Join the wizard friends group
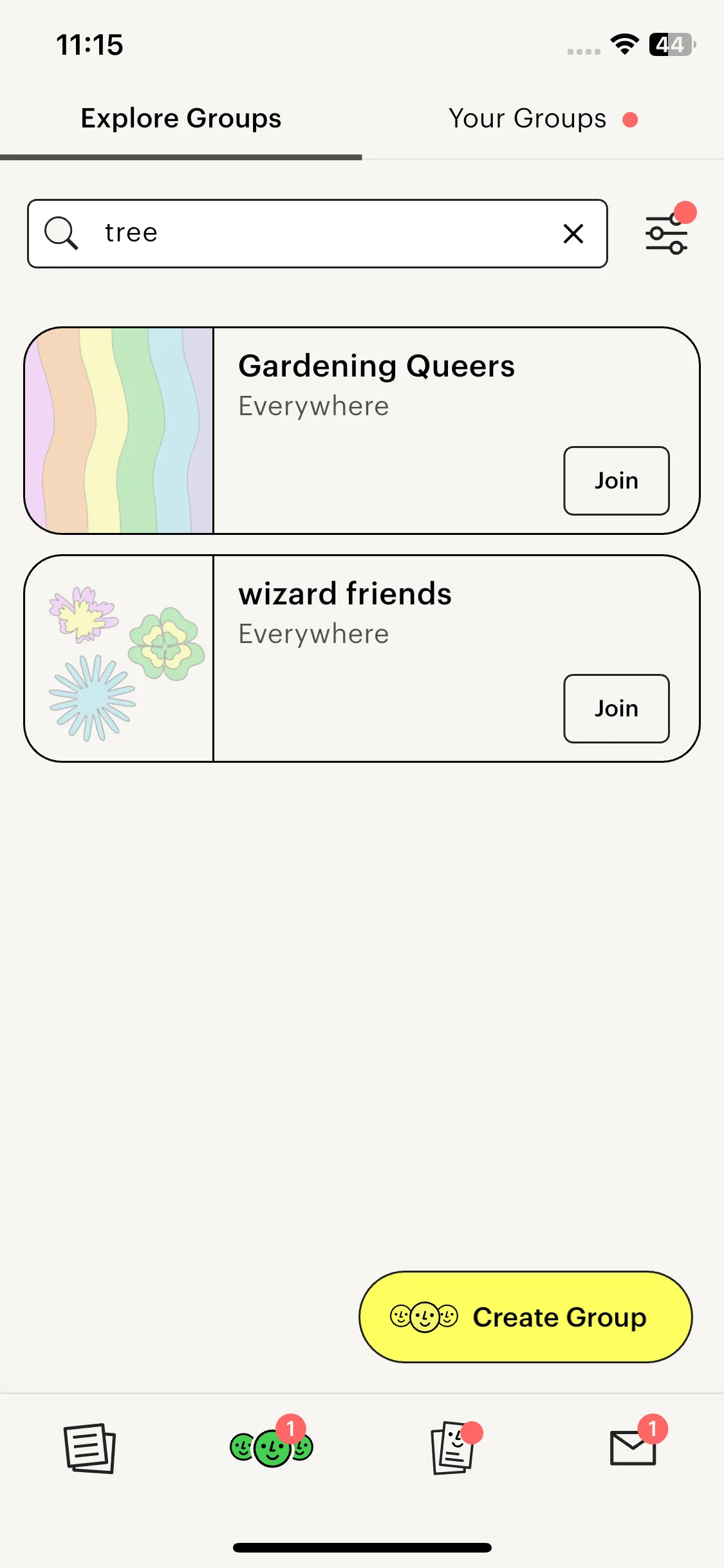 click(x=616, y=709)
